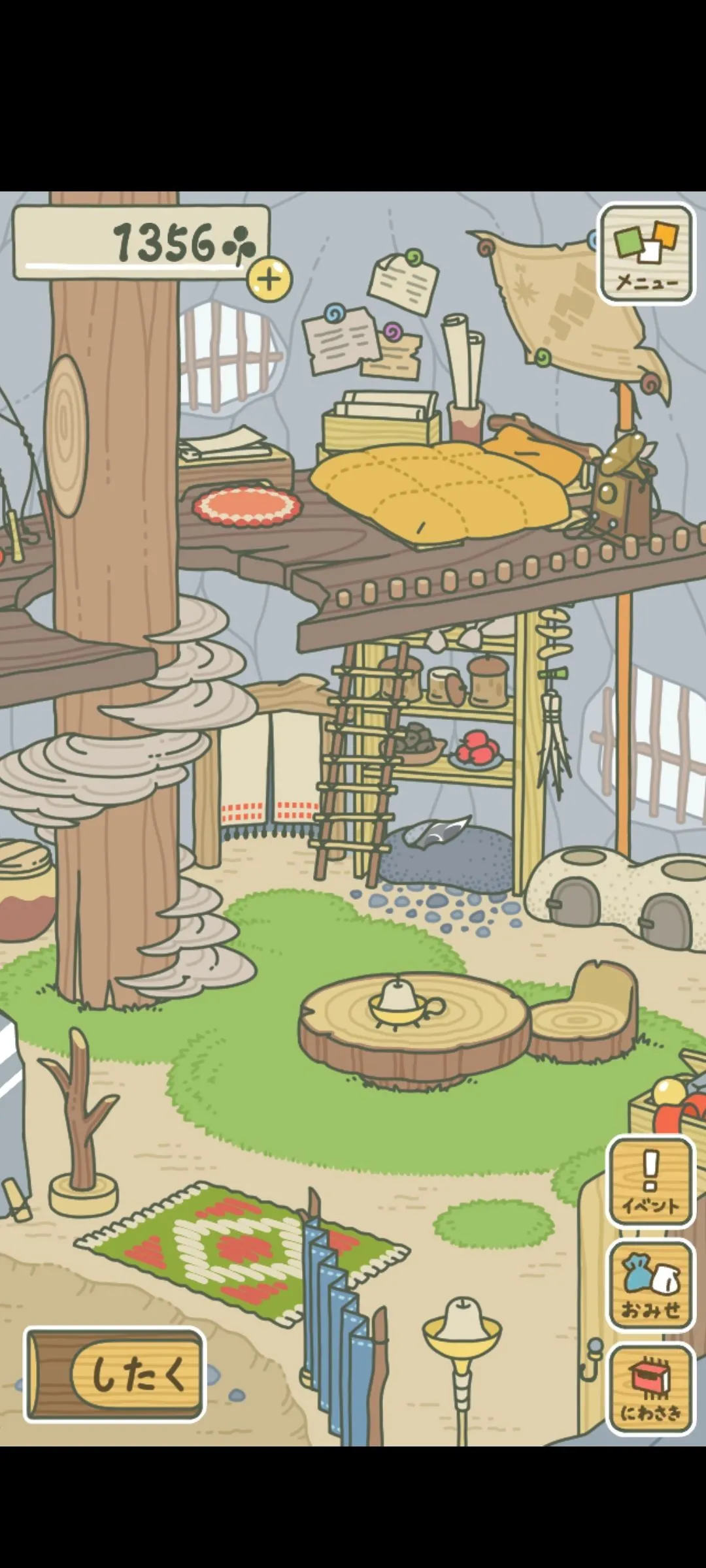Viewport: 706px width, 1568px height.
Task: Open the メニュー menu button
Action: pyautogui.click(x=647, y=253)
